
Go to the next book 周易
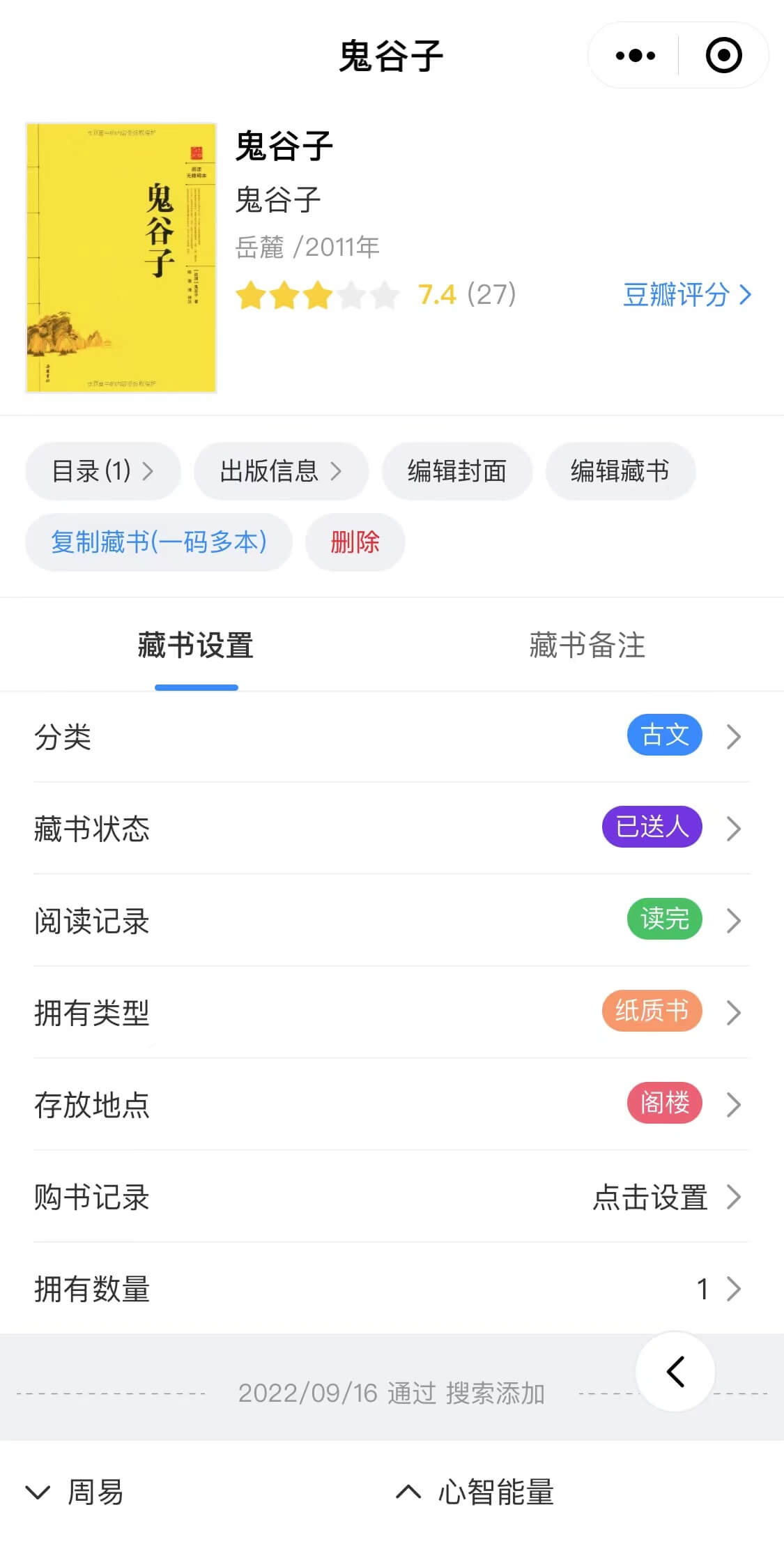pyautogui.click(x=75, y=1492)
